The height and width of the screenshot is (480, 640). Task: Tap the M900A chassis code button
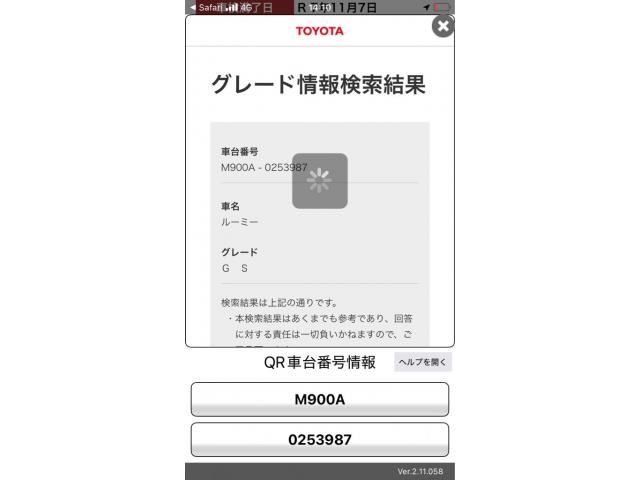pos(320,399)
